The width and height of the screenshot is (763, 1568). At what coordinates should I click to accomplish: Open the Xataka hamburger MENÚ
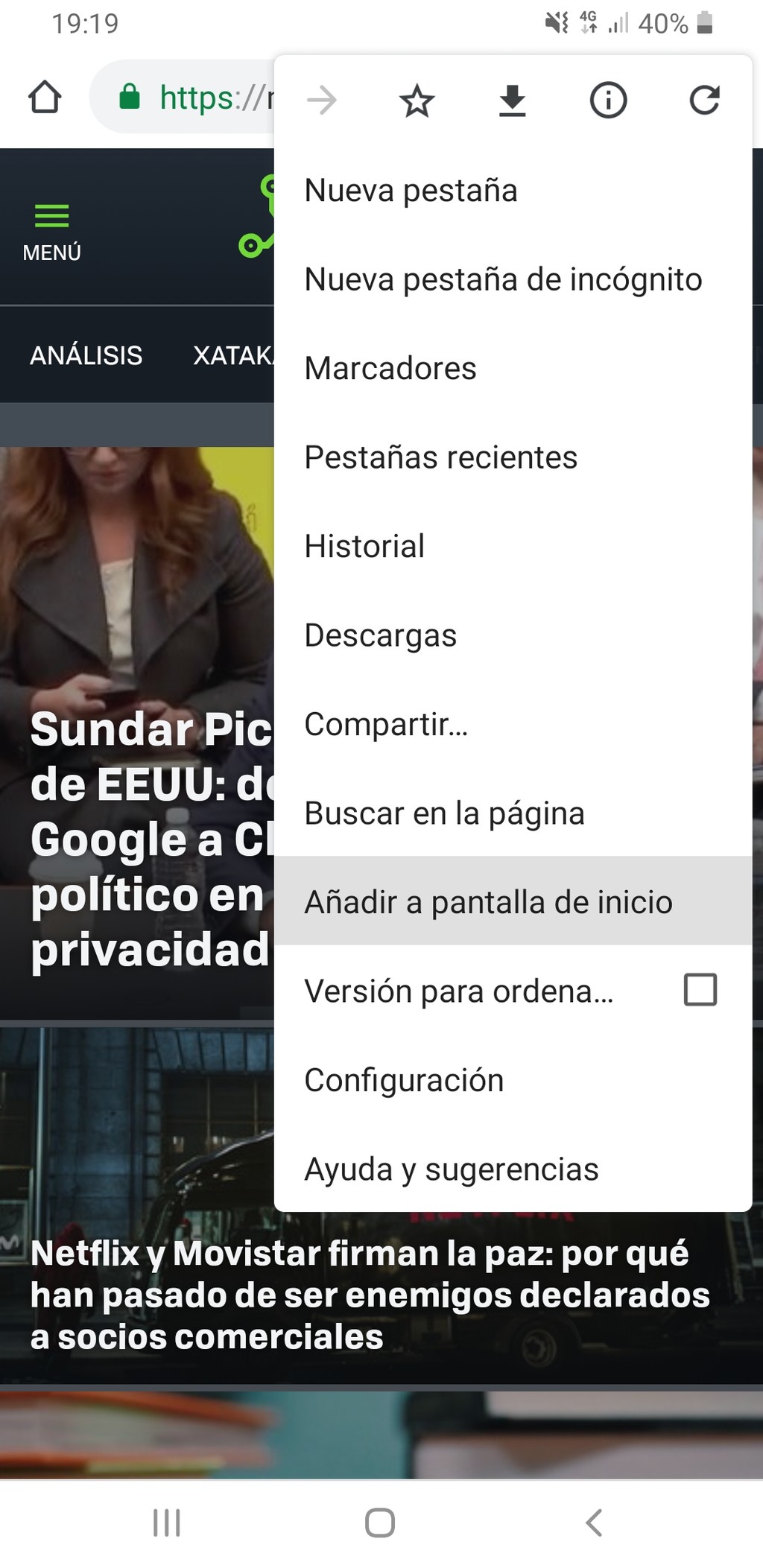pos(50,227)
